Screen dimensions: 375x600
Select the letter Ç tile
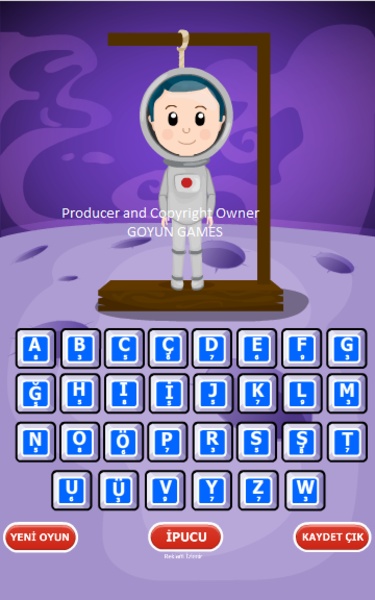[168, 348]
